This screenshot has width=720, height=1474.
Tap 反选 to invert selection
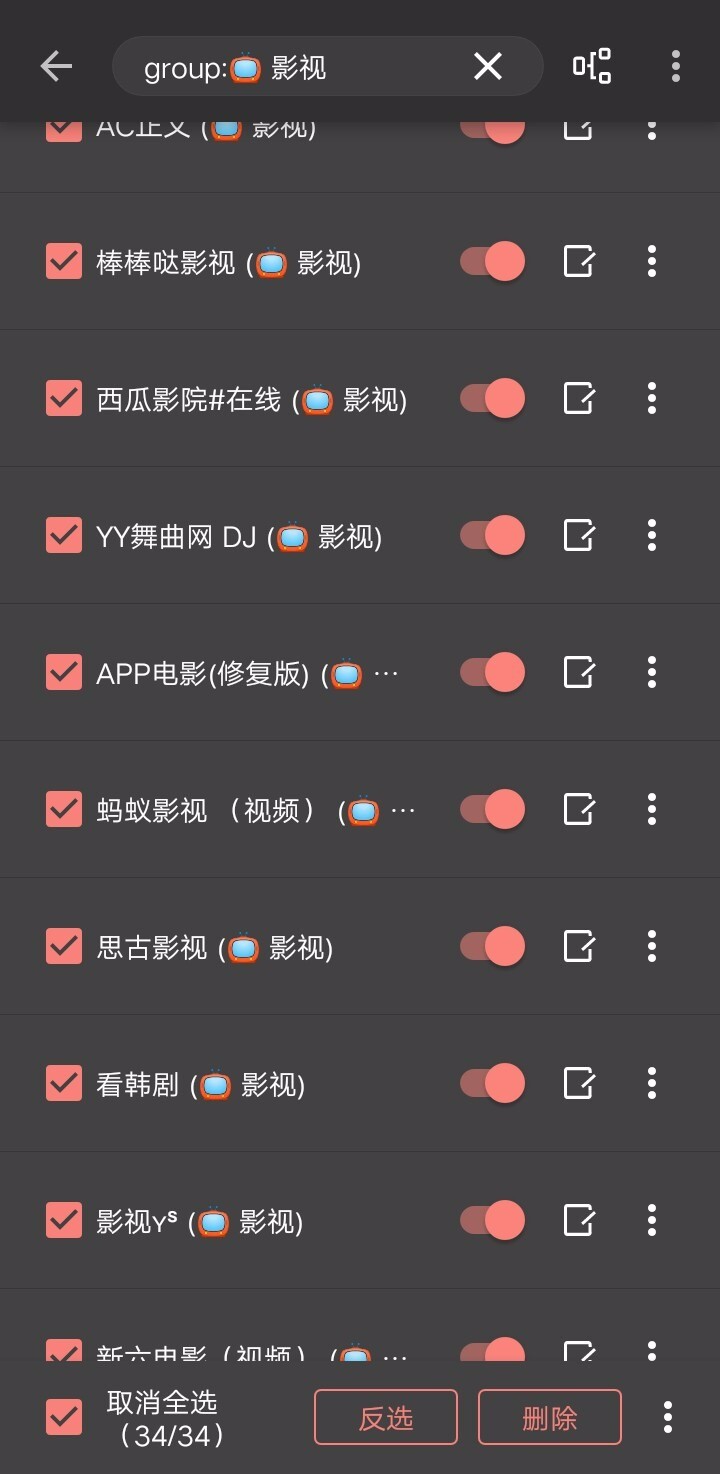[x=386, y=1417]
